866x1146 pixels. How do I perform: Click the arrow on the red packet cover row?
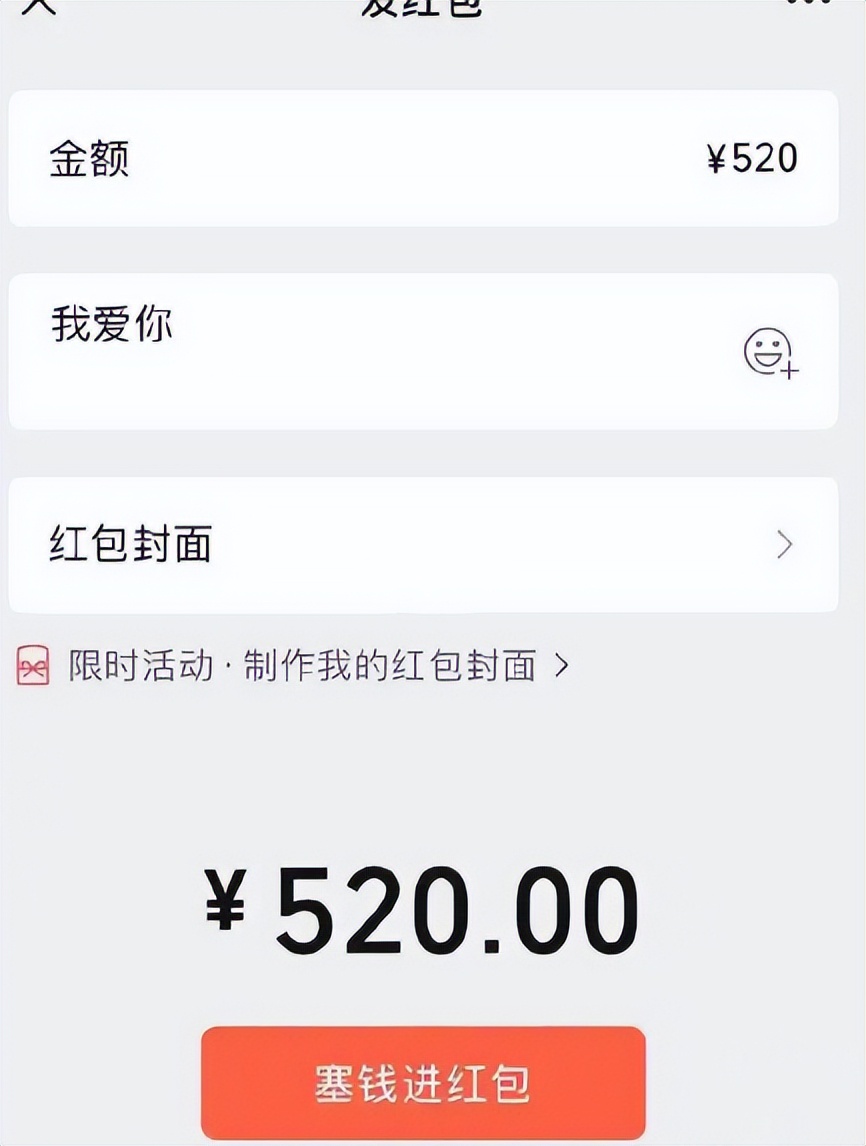785,545
